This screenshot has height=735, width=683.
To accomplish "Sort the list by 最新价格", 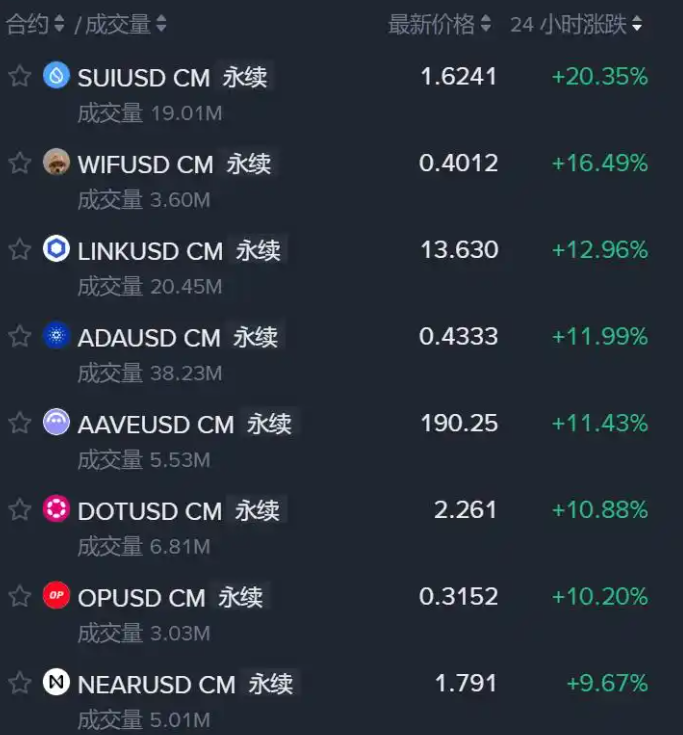I will pyautogui.click(x=439, y=24).
